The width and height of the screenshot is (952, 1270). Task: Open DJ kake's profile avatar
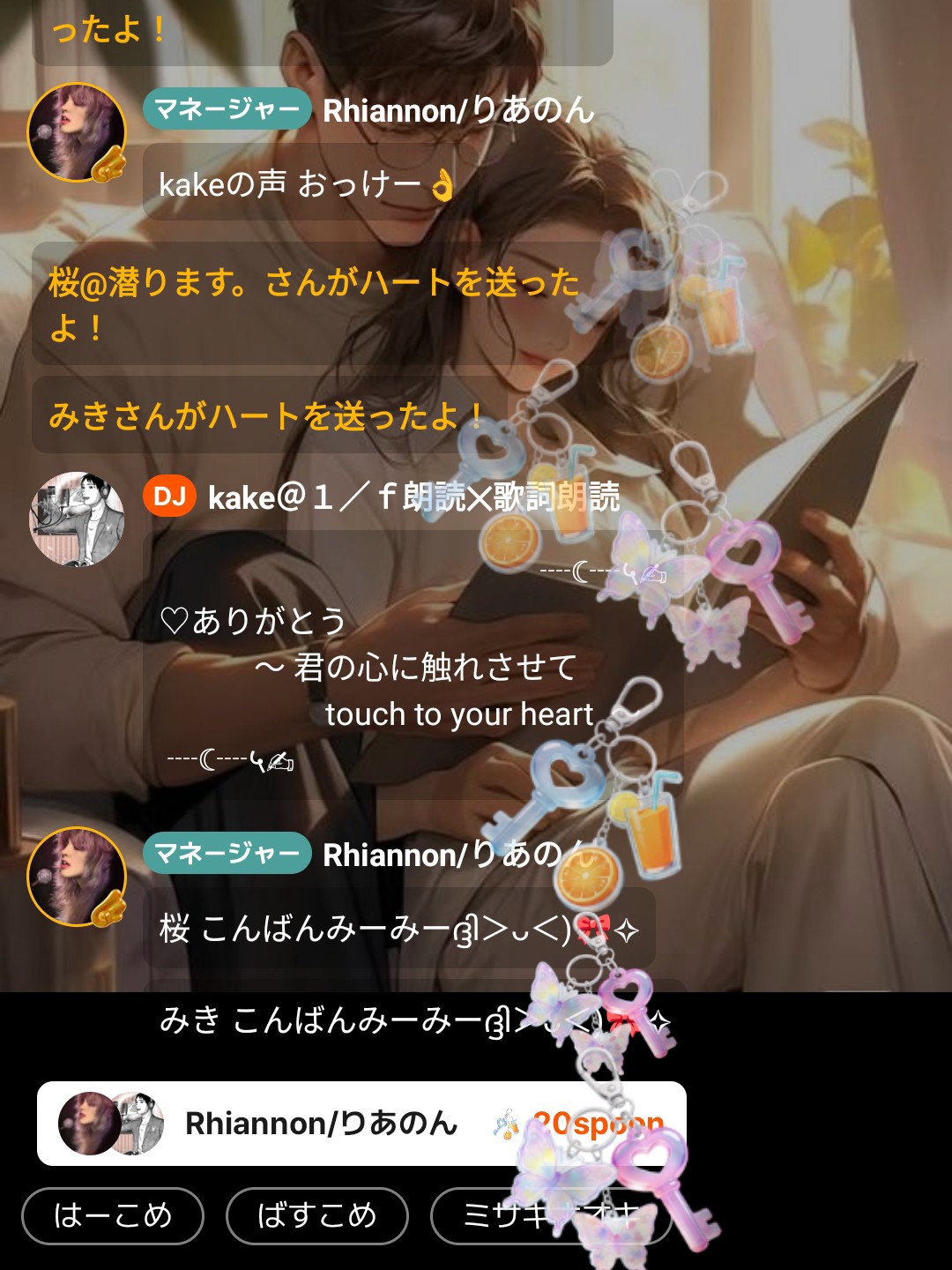[x=78, y=519]
